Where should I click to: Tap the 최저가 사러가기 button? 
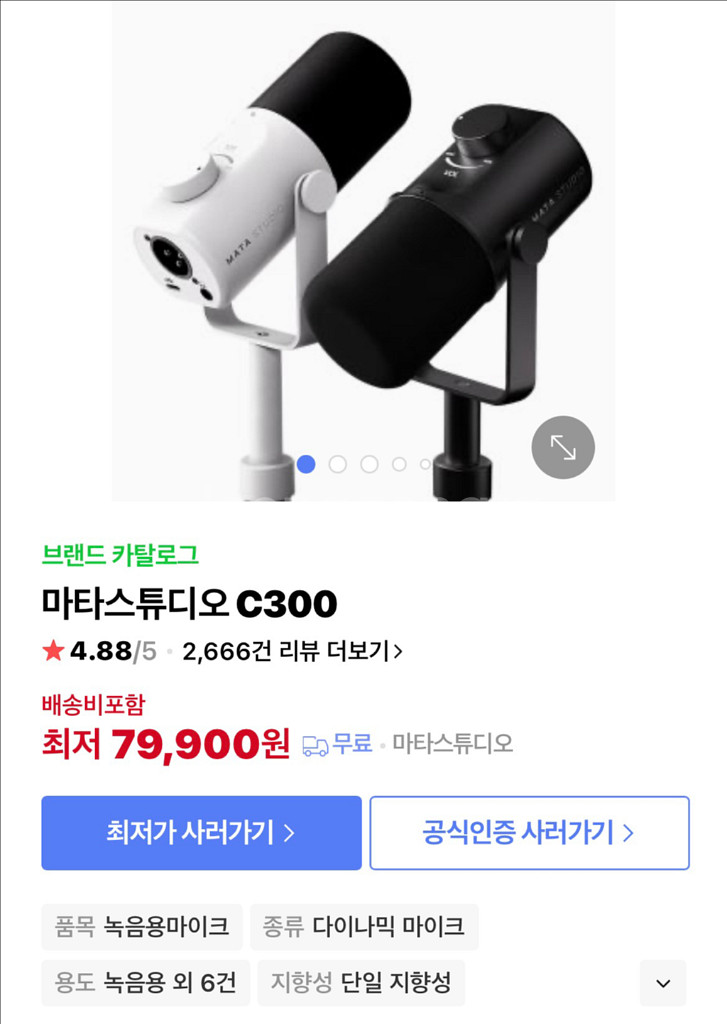[x=201, y=833]
